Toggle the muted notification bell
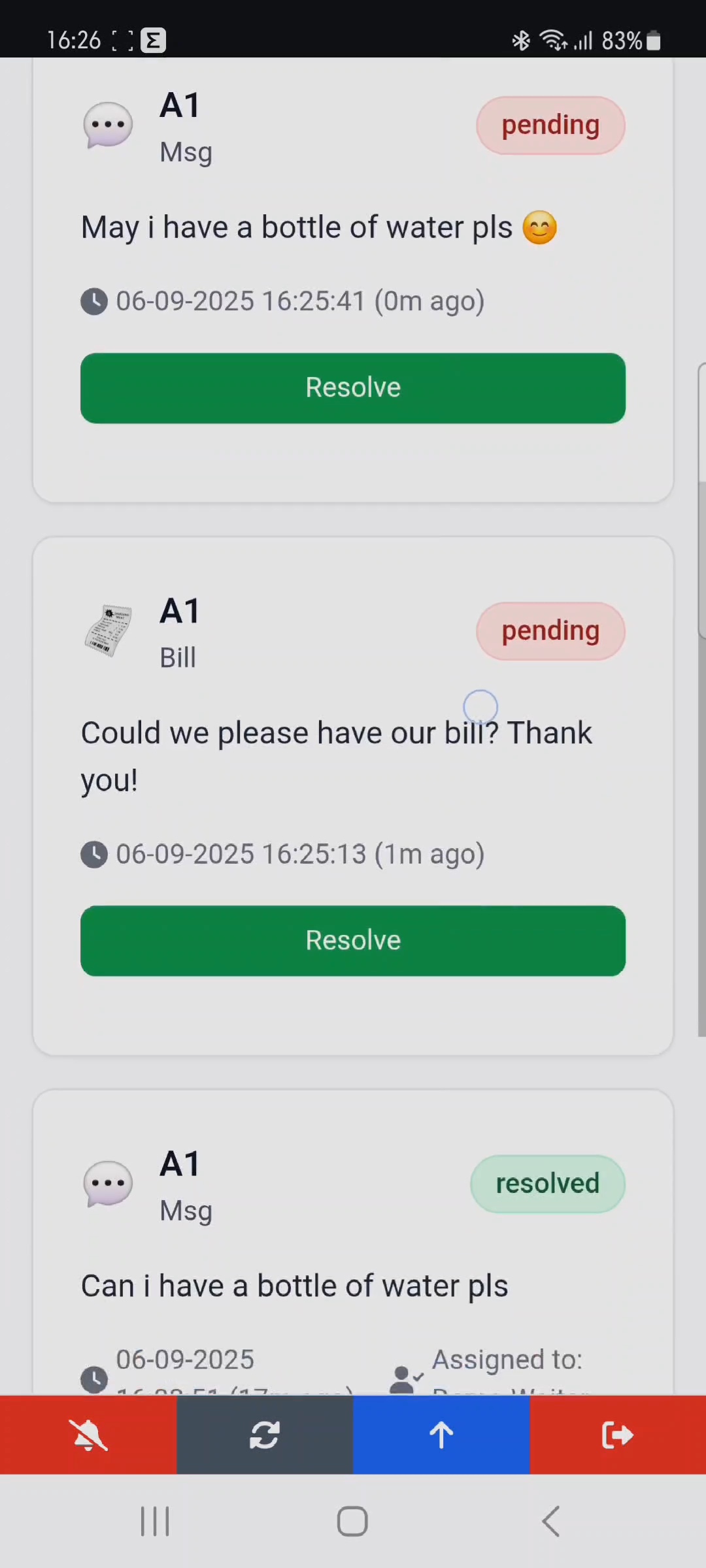Image resolution: width=706 pixels, height=1568 pixels. tap(88, 1435)
